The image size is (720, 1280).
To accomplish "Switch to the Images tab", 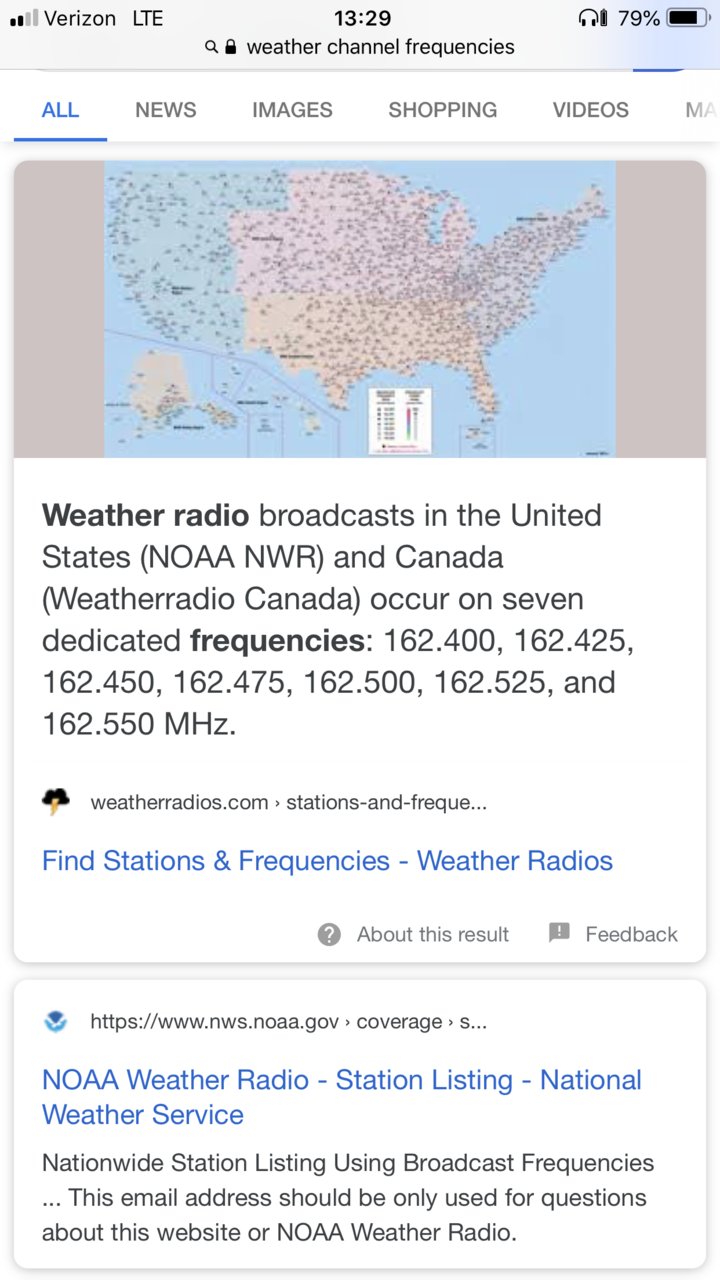I will (x=292, y=110).
